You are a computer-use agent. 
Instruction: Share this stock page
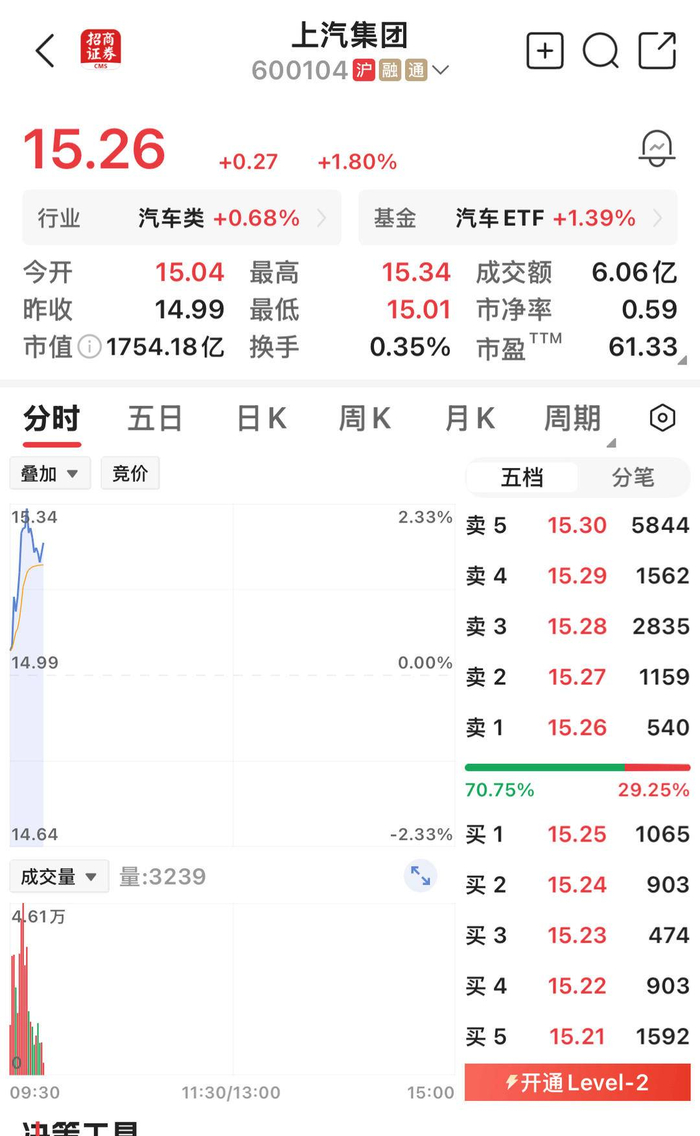657,51
